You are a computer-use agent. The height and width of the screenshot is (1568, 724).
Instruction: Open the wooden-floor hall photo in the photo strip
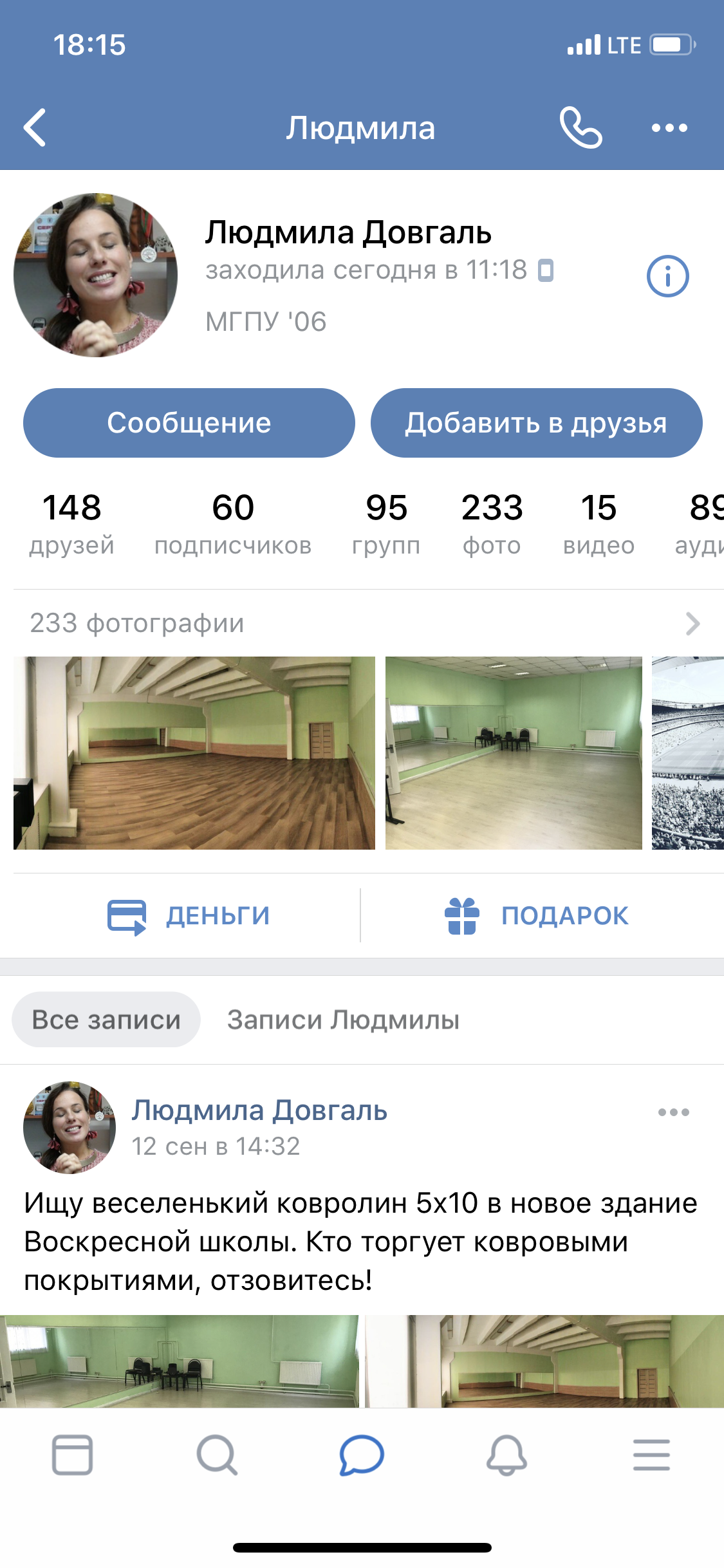pyautogui.click(x=194, y=752)
